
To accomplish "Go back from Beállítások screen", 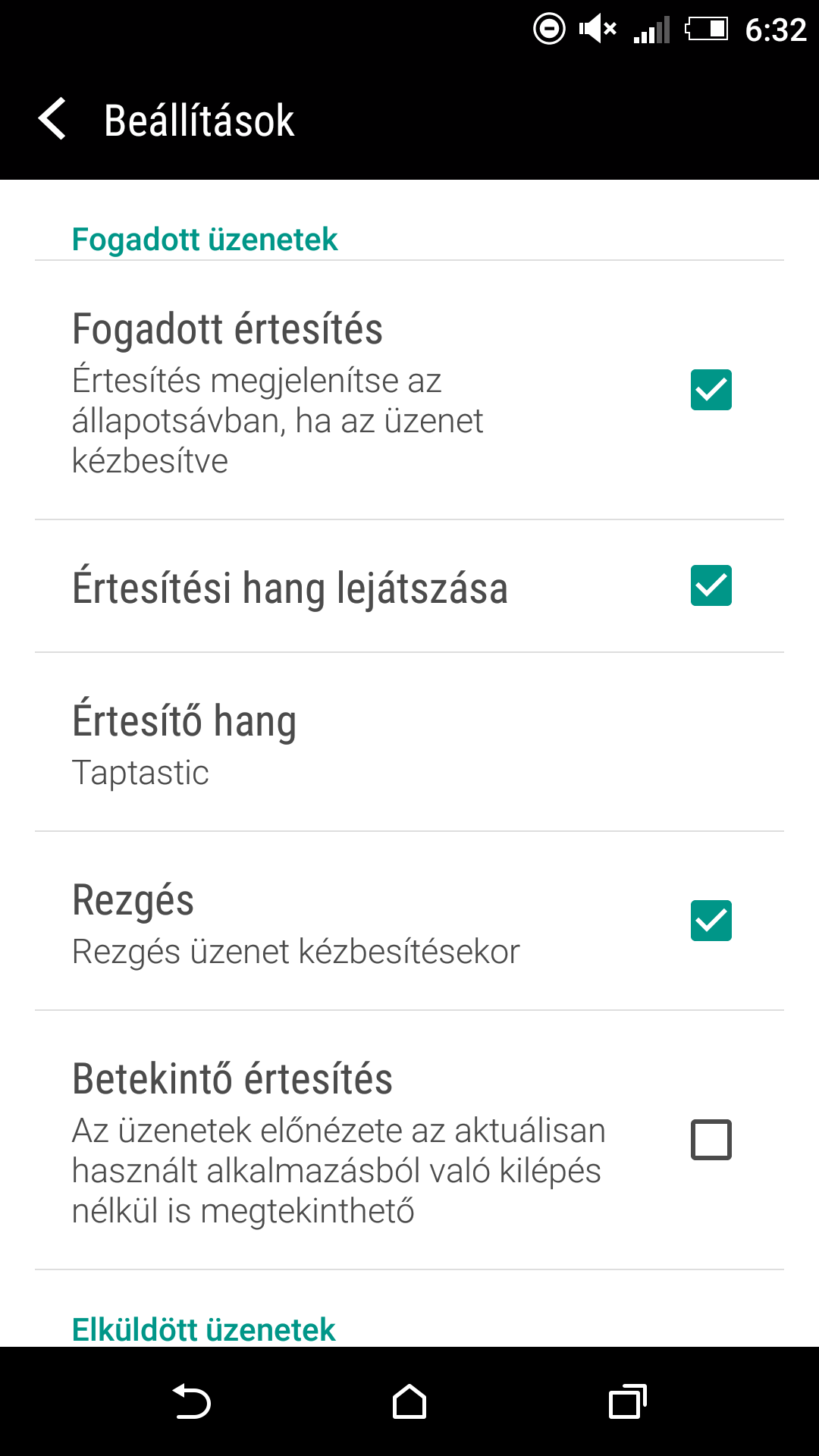I will 52,120.
